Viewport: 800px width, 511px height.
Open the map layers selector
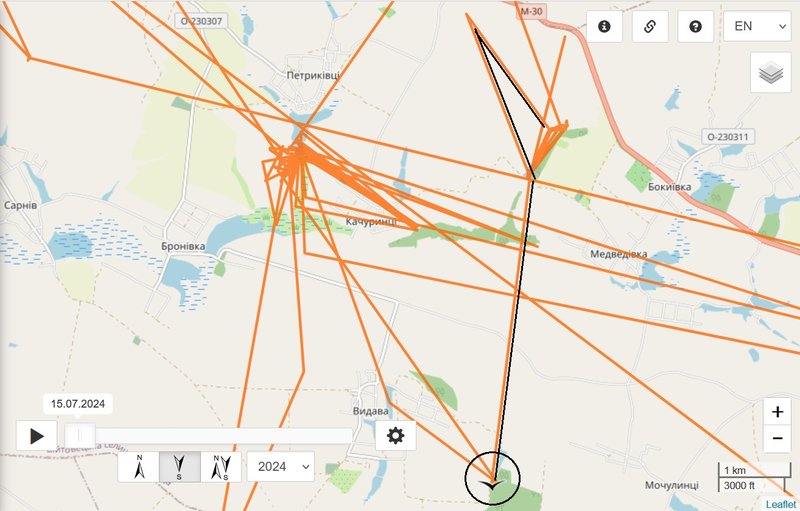coord(769,73)
